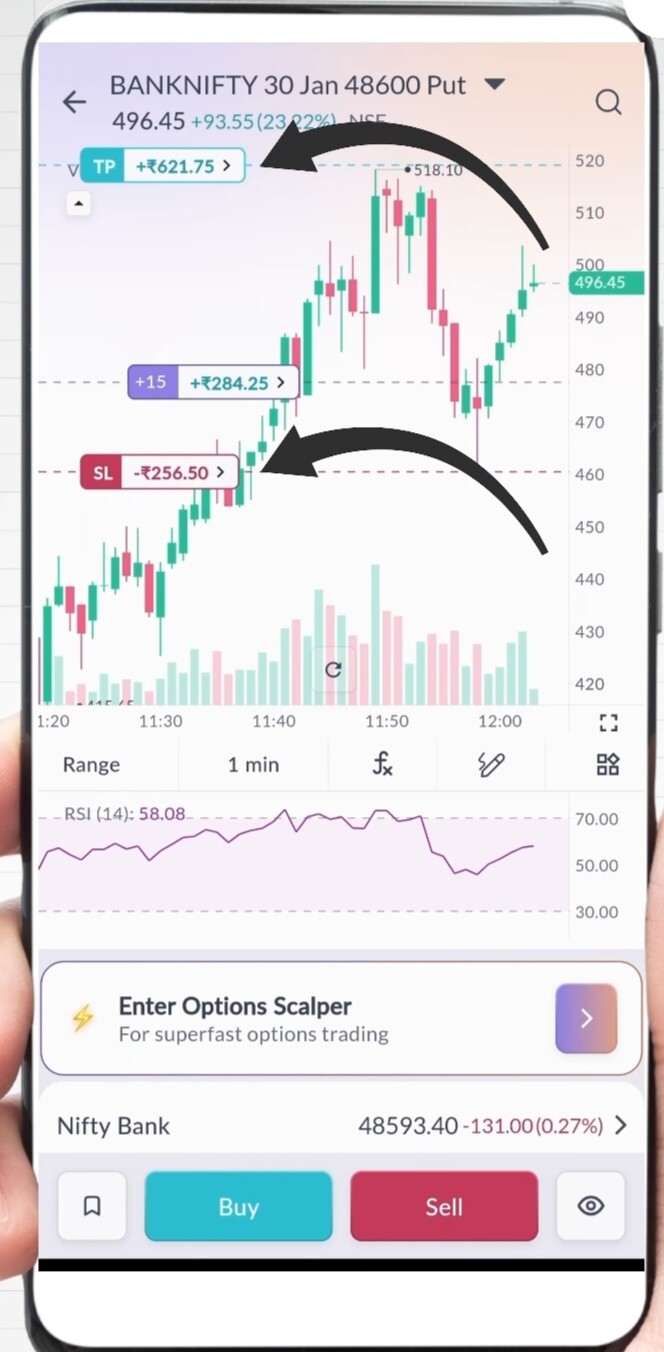The image size is (664, 1352).
Task: Change the 1 min chart interval
Action: (253, 765)
